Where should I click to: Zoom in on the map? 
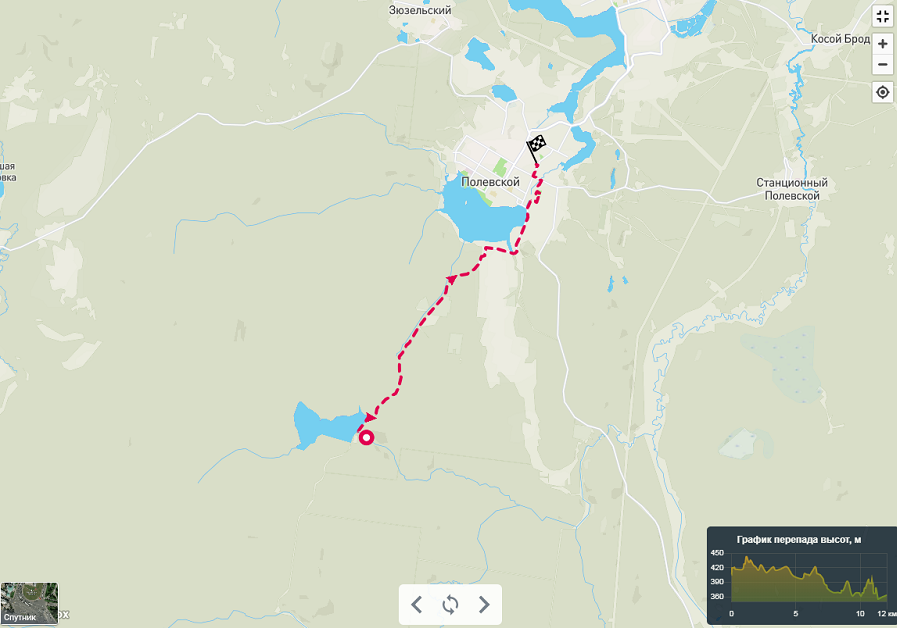(x=883, y=44)
